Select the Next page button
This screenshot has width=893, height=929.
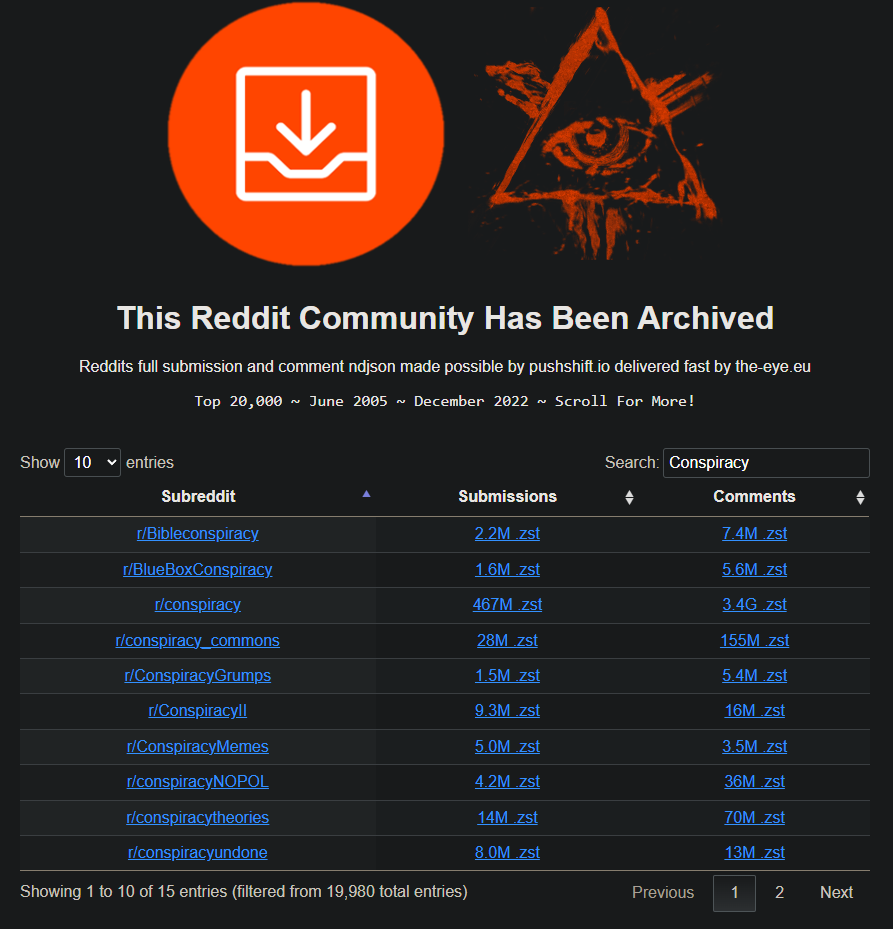(836, 893)
